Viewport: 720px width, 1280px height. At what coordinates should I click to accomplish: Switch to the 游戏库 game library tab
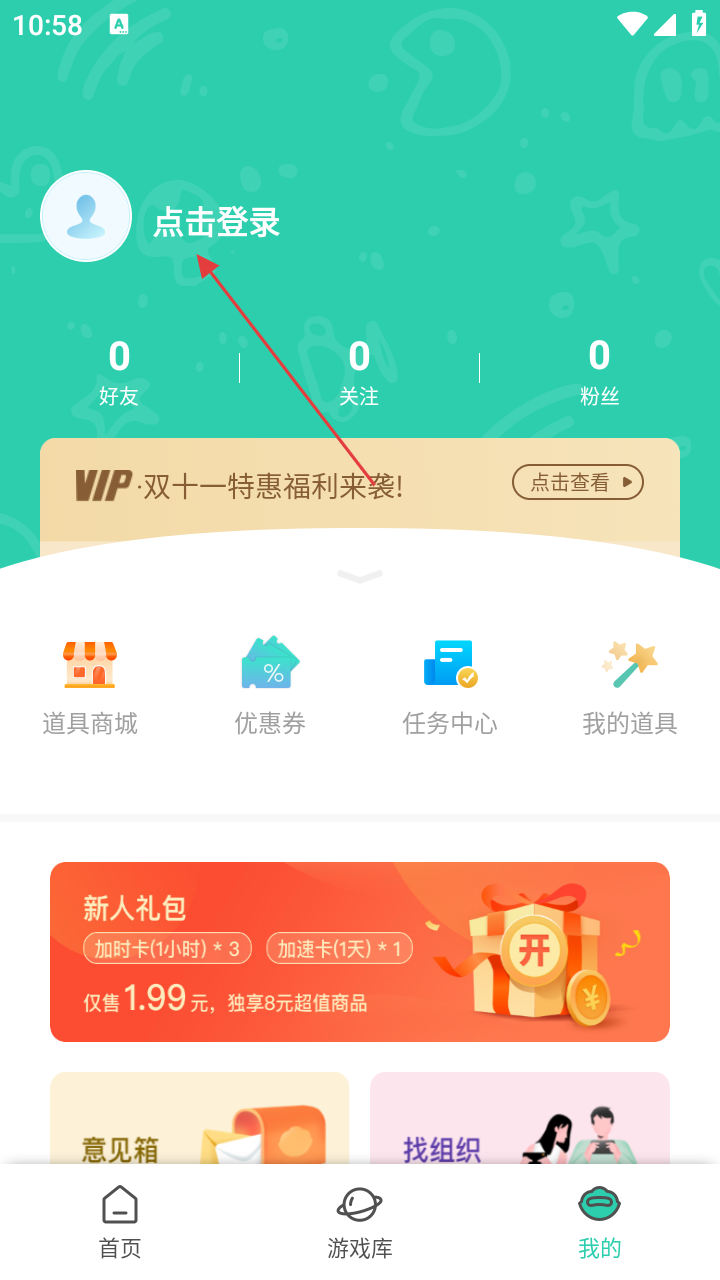(x=360, y=1221)
